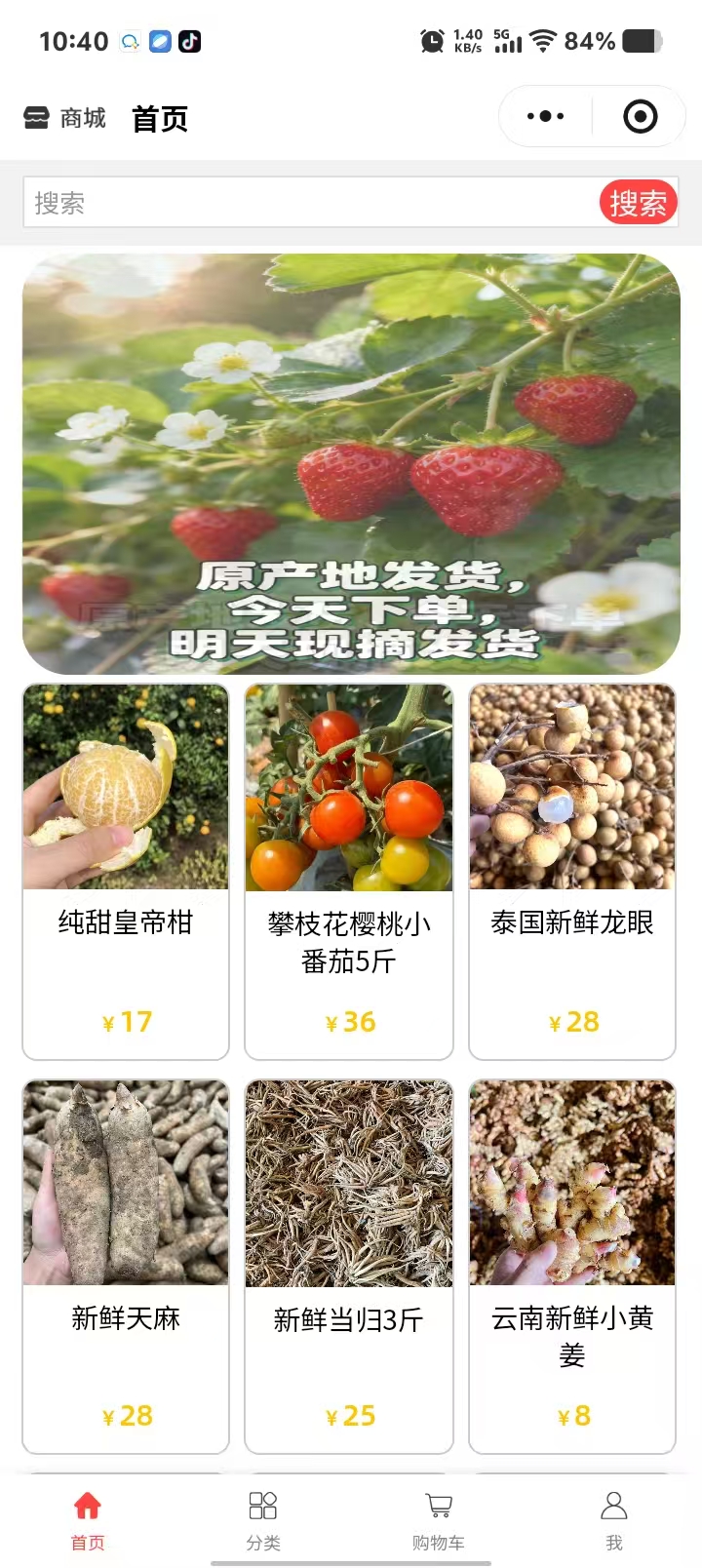The width and height of the screenshot is (702, 1568).
Task: Open the 购物车 shopping cart tab
Action: (x=439, y=1519)
